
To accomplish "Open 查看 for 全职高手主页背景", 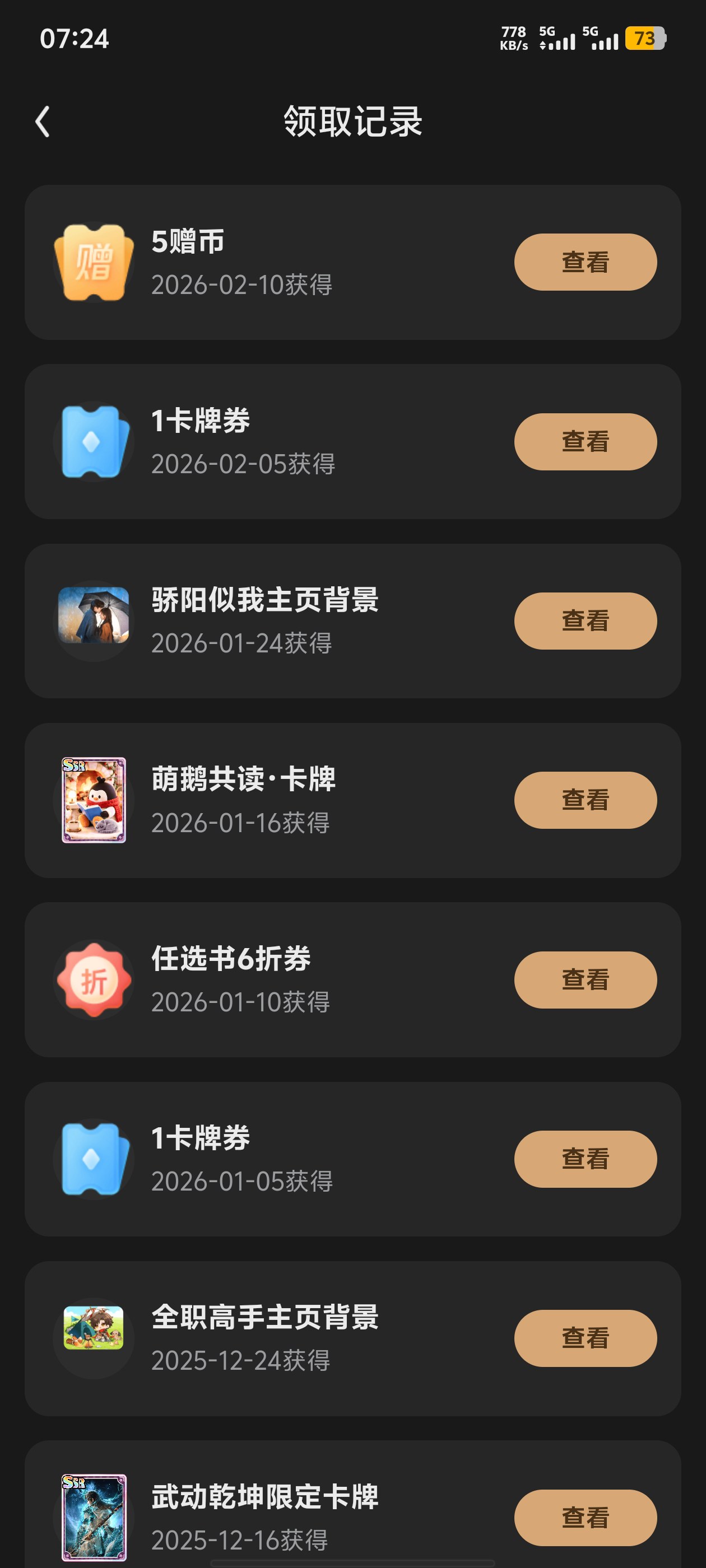I will (585, 1338).
